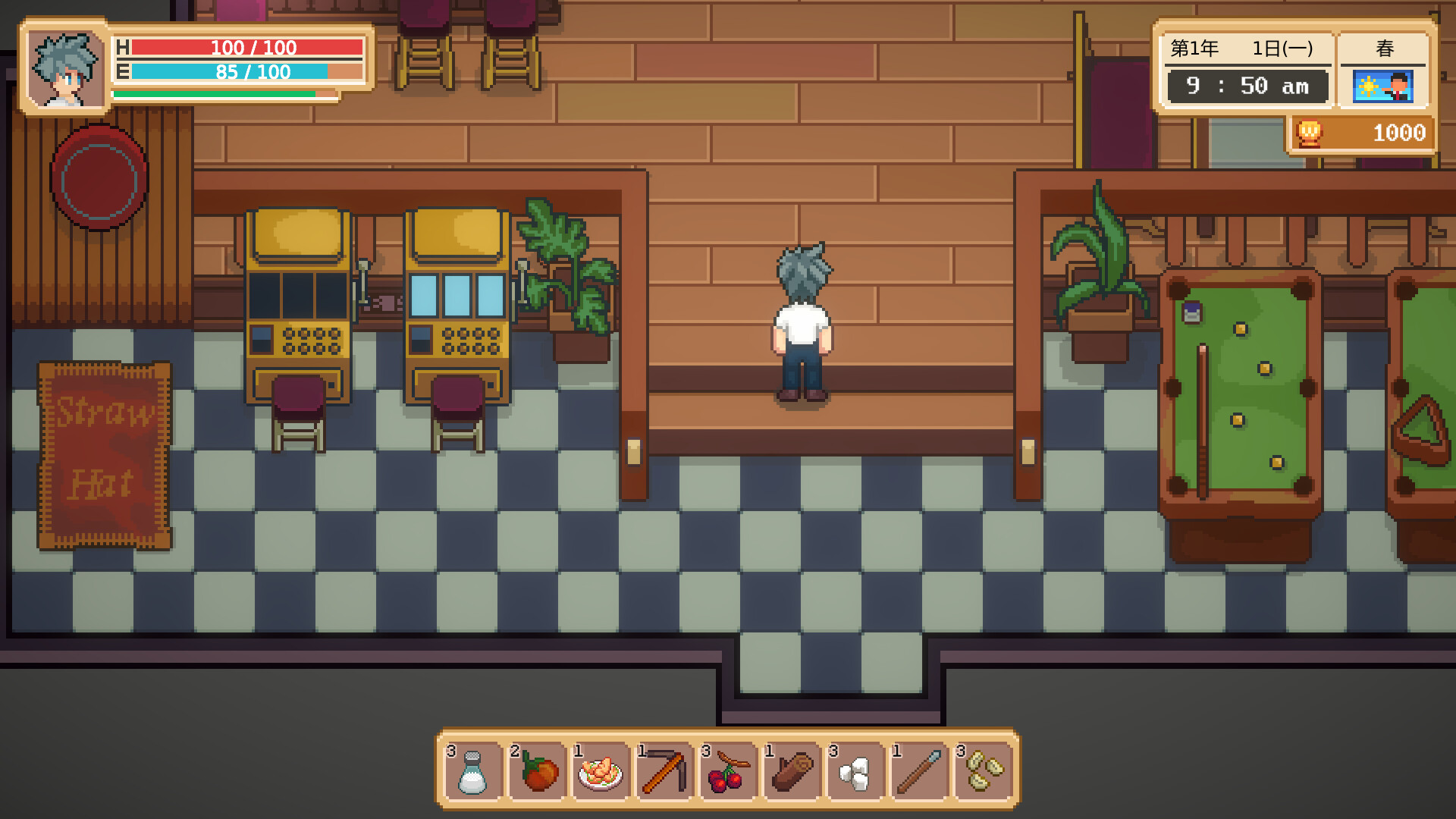
Task: Select the cherries hotbar slot
Action: (728, 770)
